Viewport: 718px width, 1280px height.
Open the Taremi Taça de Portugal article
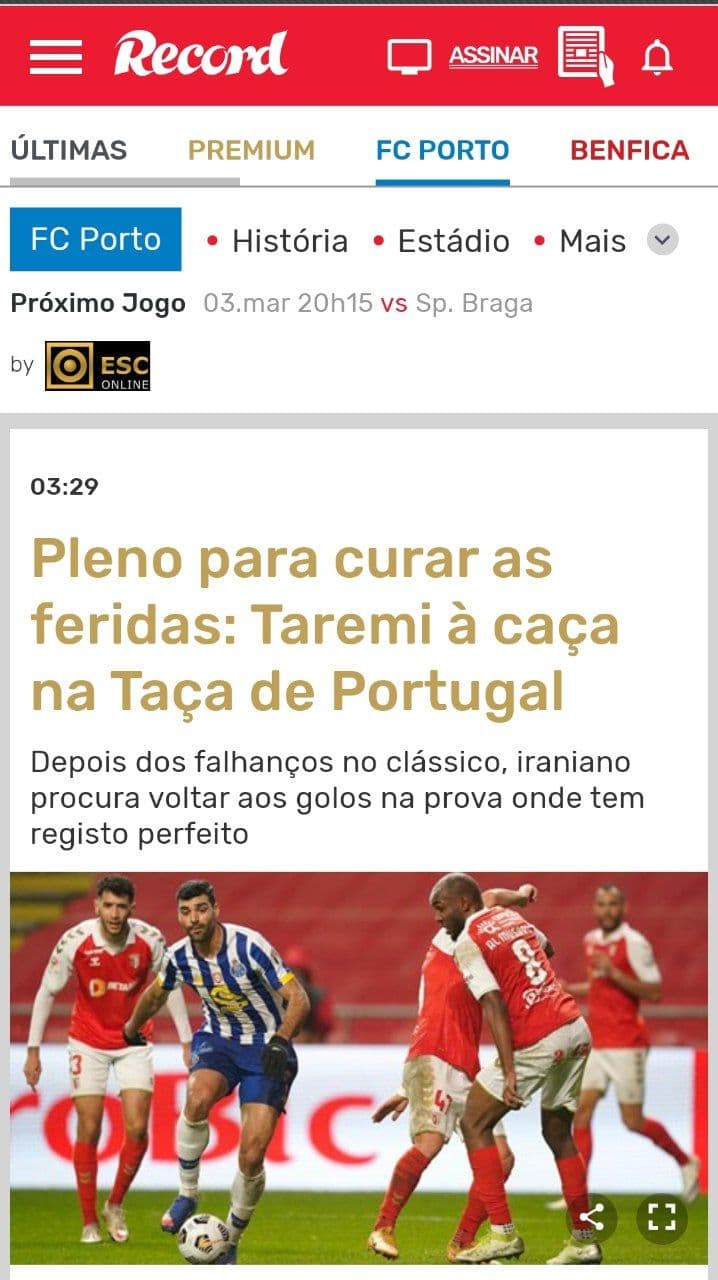coord(326,624)
